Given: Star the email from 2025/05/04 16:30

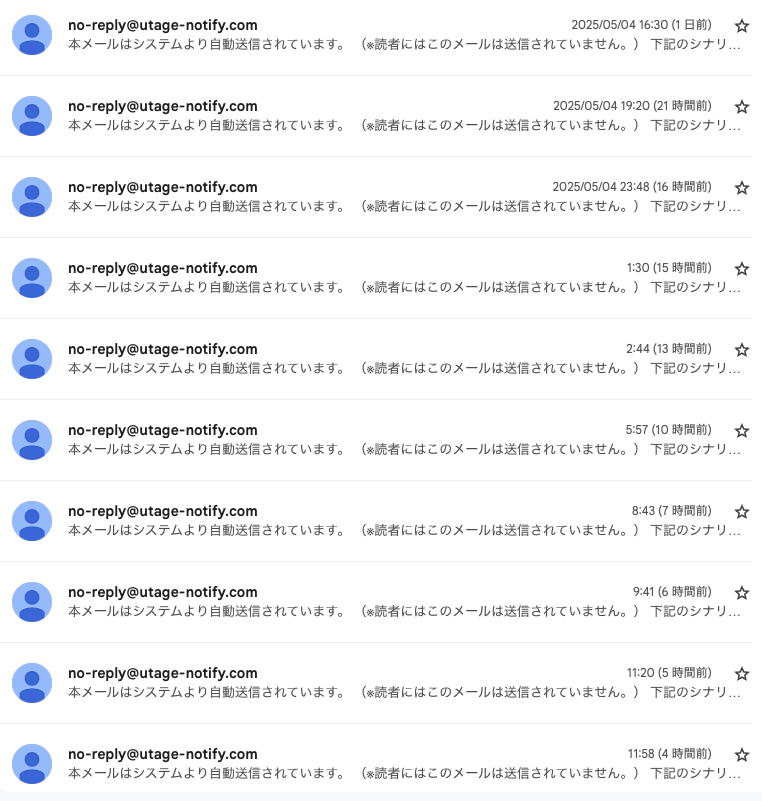Looking at the screenshot, I should tap(741, 26).
